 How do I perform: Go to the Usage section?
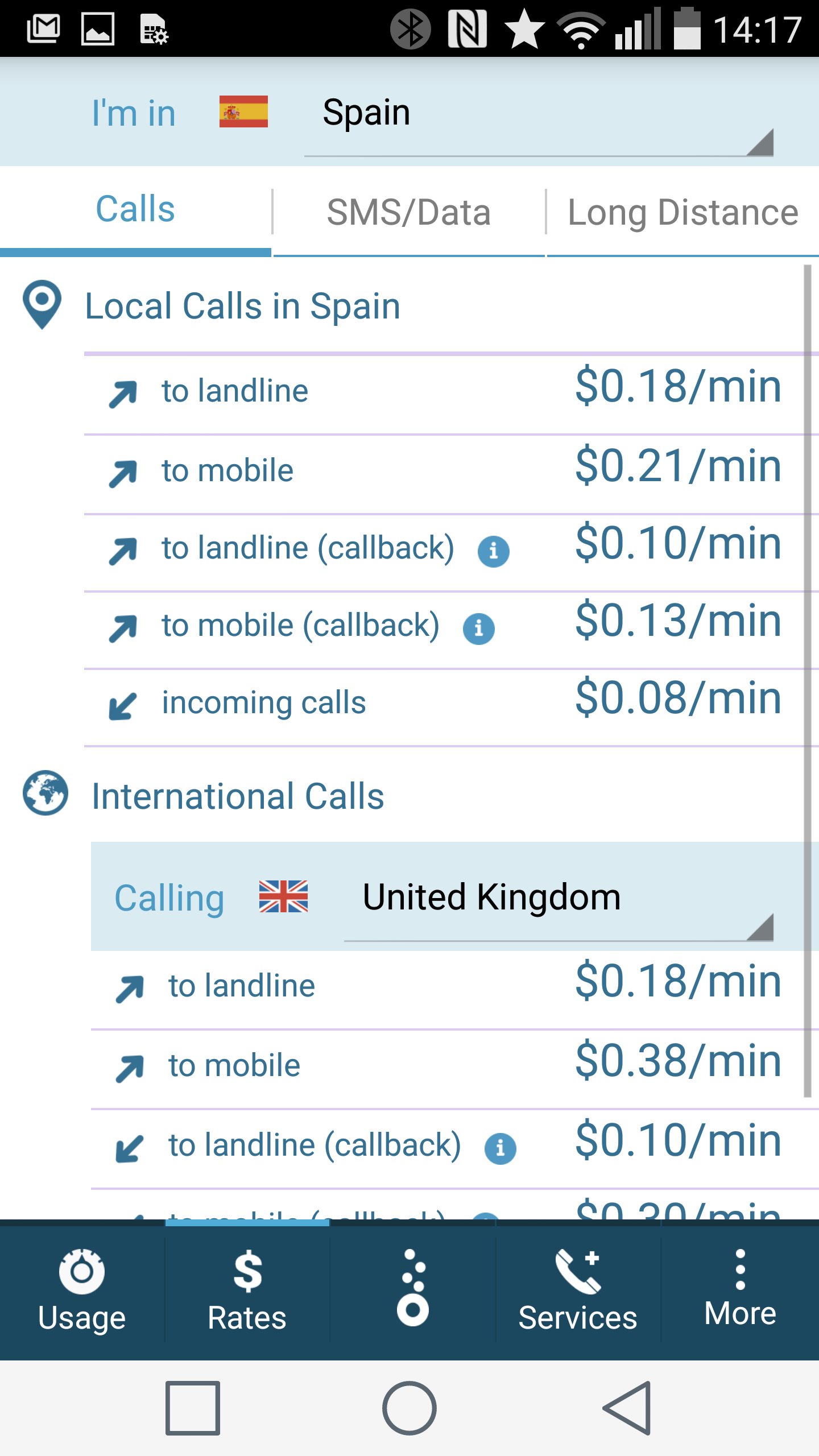click(x=82, y=1290)
